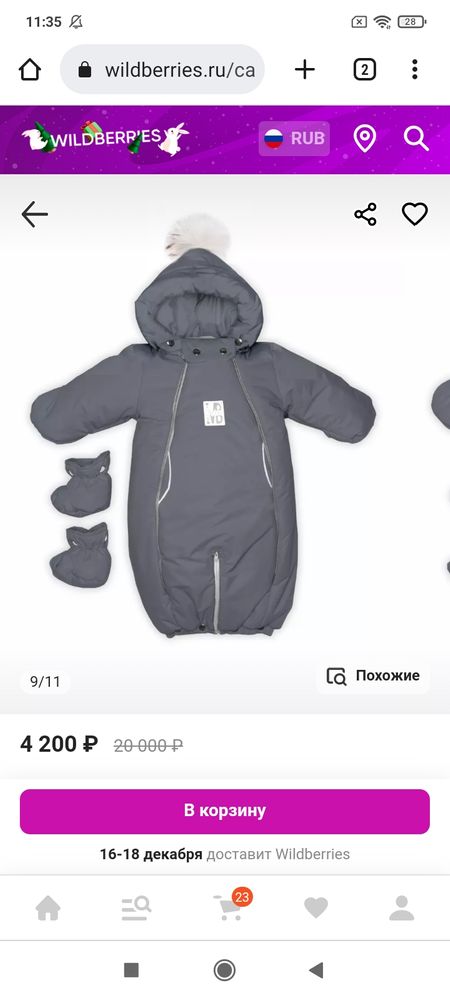
Task: Open the browser overflow menu
Action: 415,70
